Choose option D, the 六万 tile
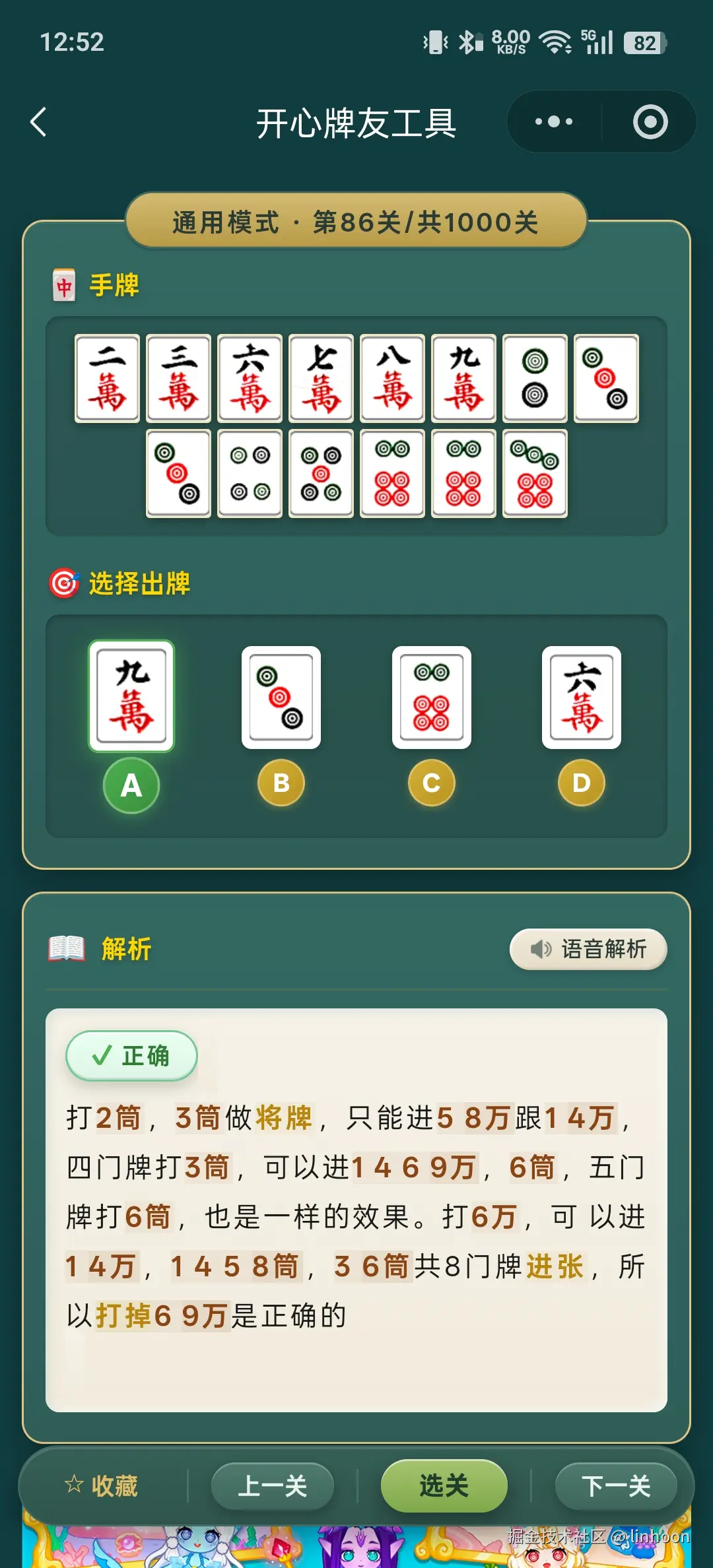 point(582,697)
